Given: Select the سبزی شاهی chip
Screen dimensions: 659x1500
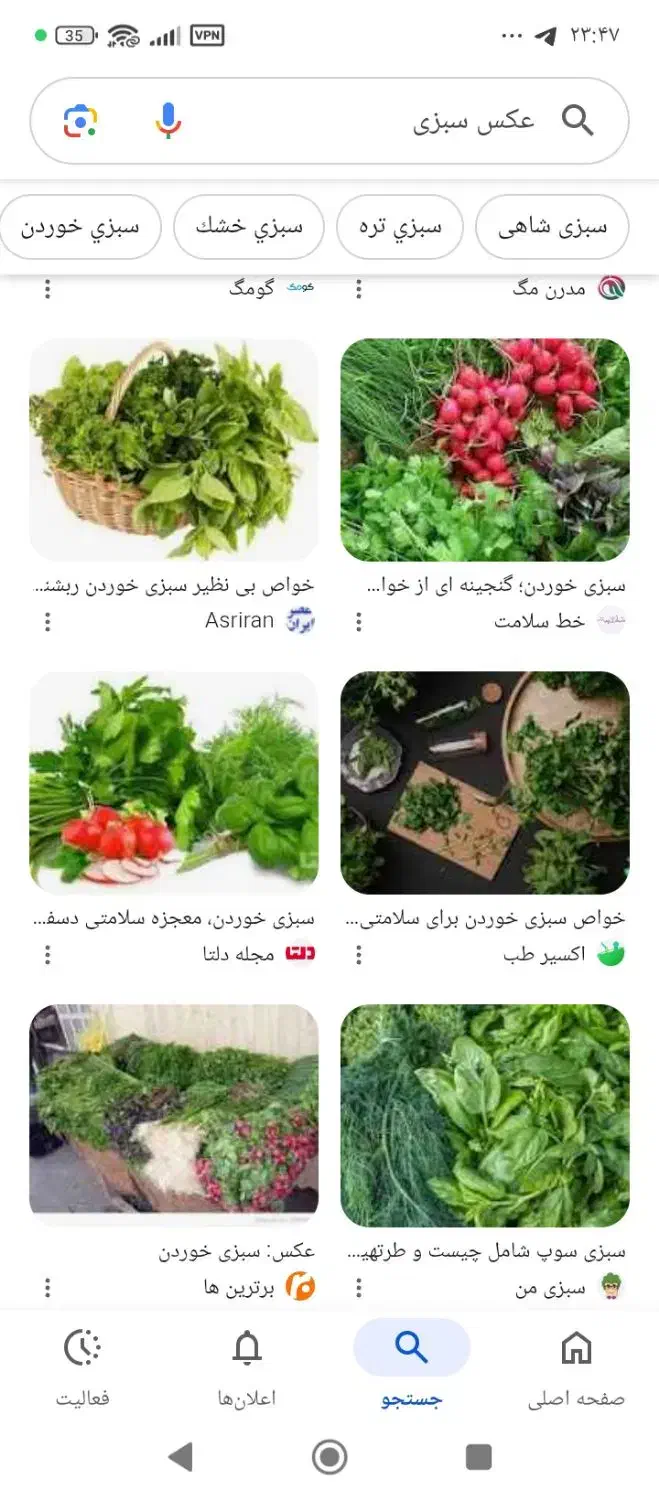Looking at the screenshot, I should pyautogui.click(x=552, y=227).
